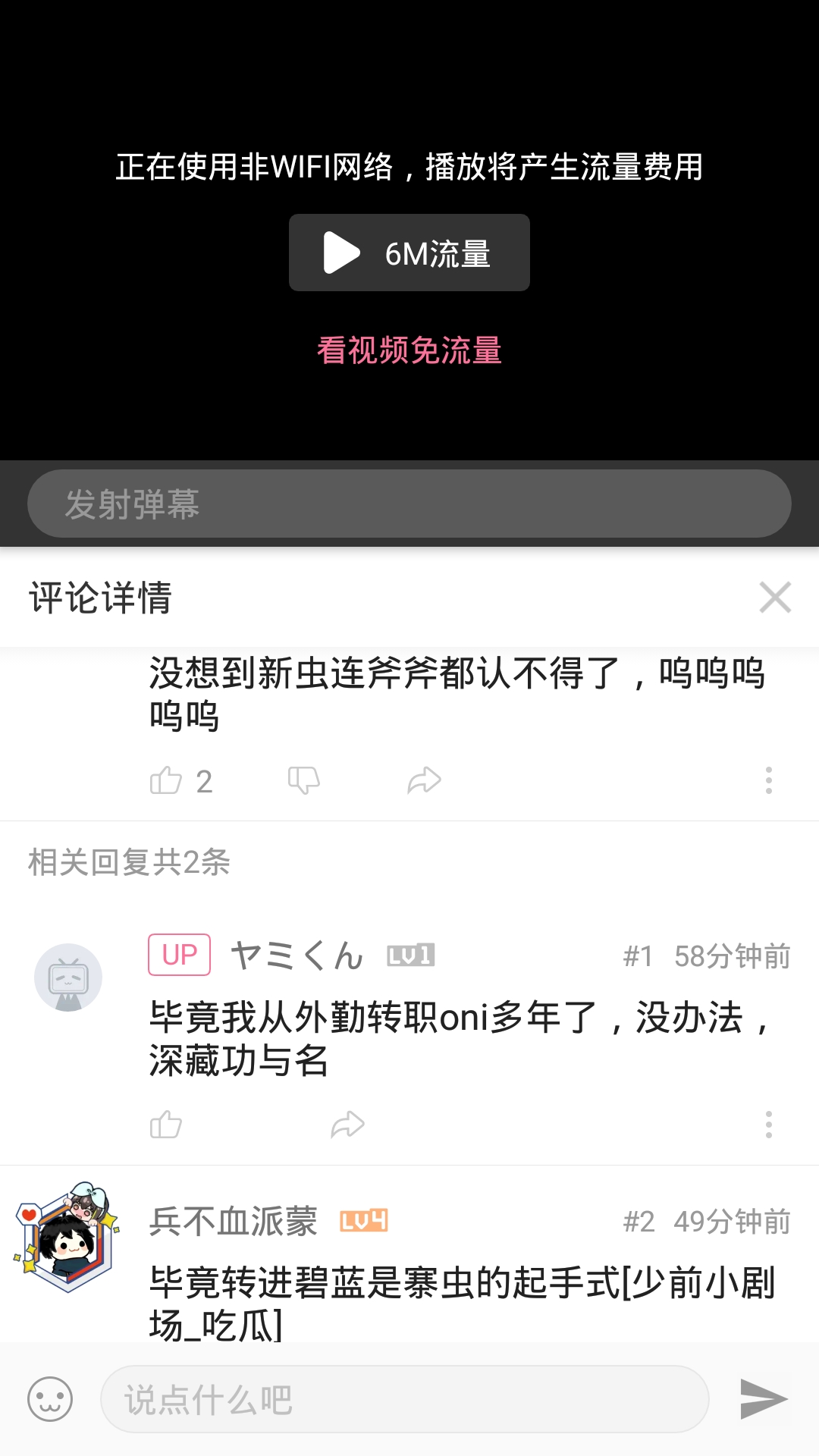Close the 评论详情 panel
The height and width of the screenshot is (1456, 819).
pyautogui.click(x=774, y=598)
